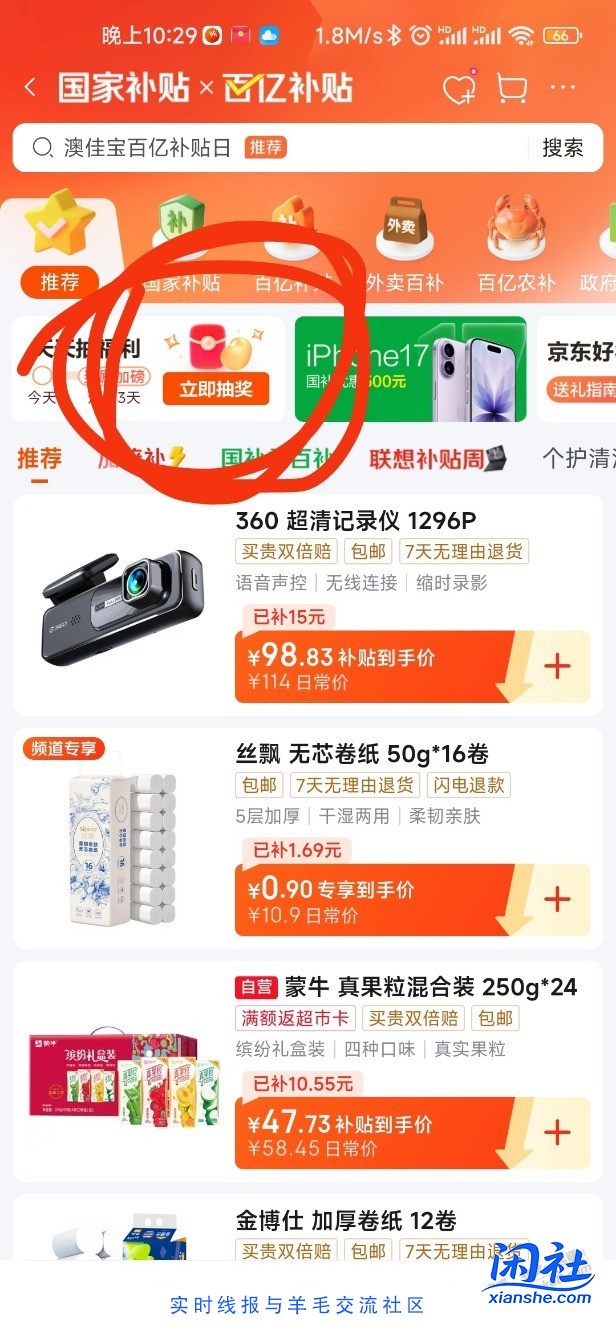Open the favorites heart icon
616x1334 pixels.
pyautogui.click(x=459, y=89)
